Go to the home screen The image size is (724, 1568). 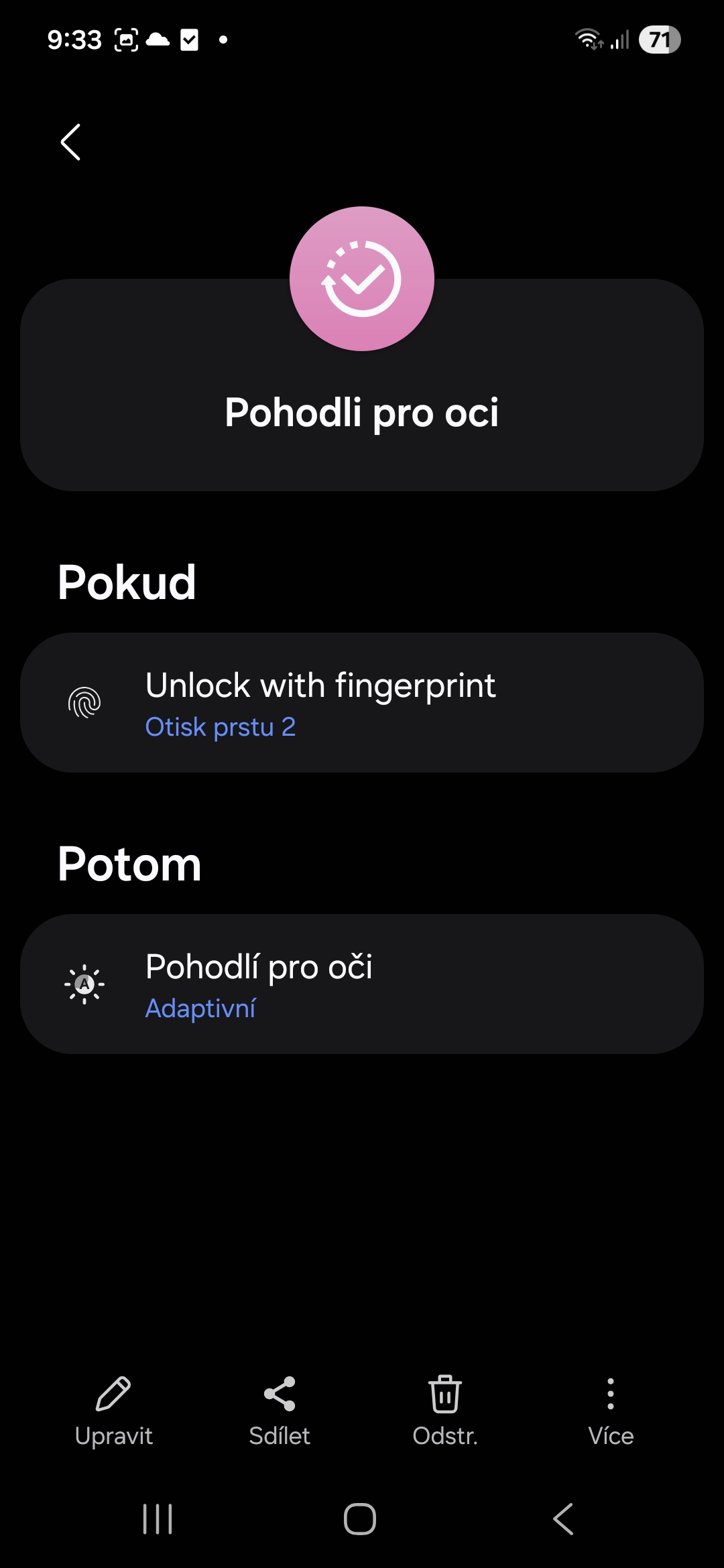360,1518
